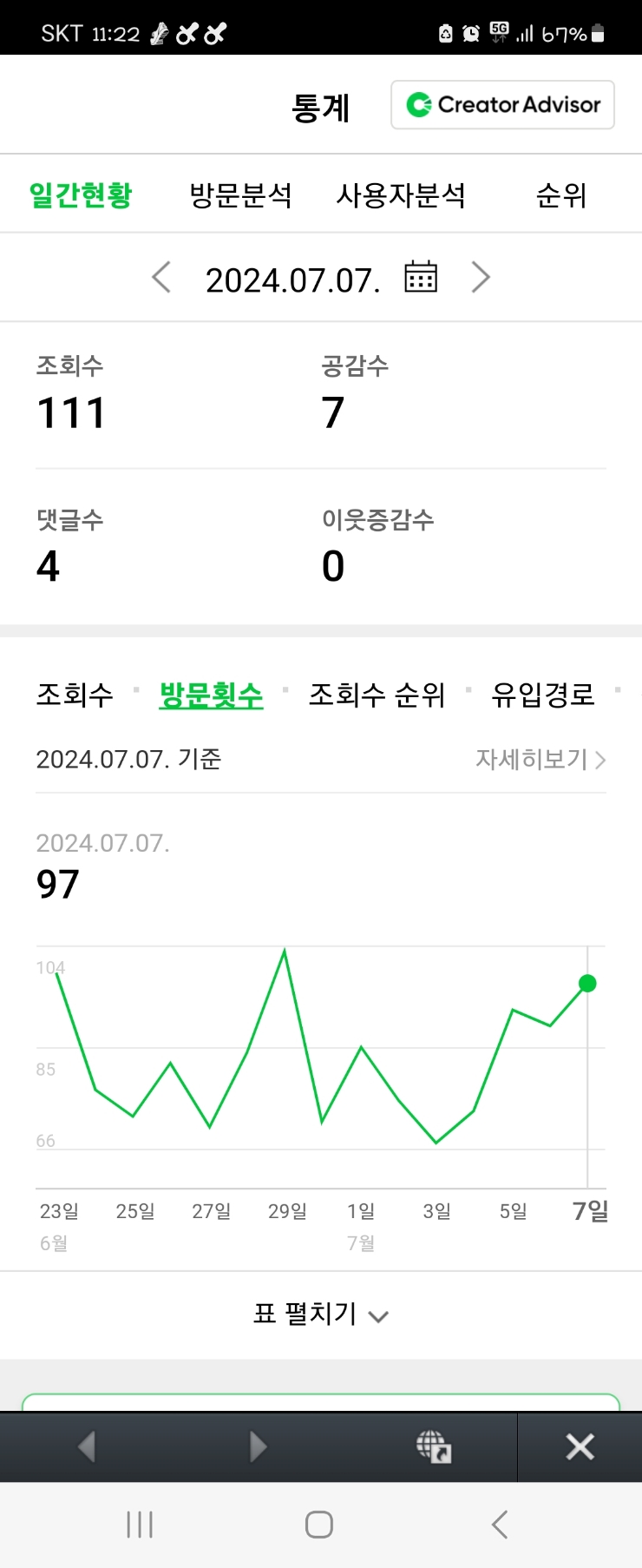Image resolution: width=642 pixels, height=1568 pixels.
Task: Open Creator Advisor
Action: click(x=502, y=105)
